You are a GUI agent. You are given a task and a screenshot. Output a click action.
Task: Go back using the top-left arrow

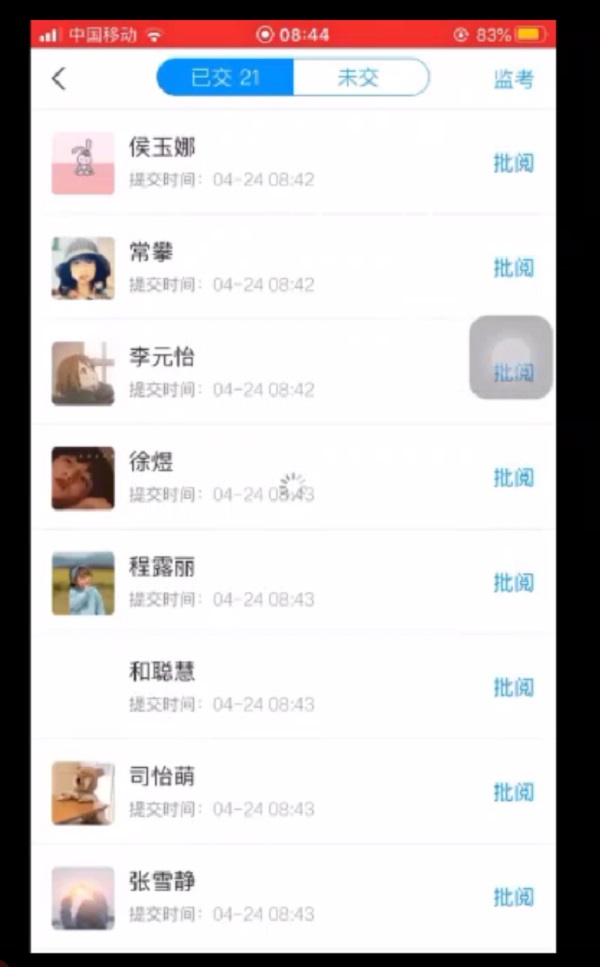point(59,79)
